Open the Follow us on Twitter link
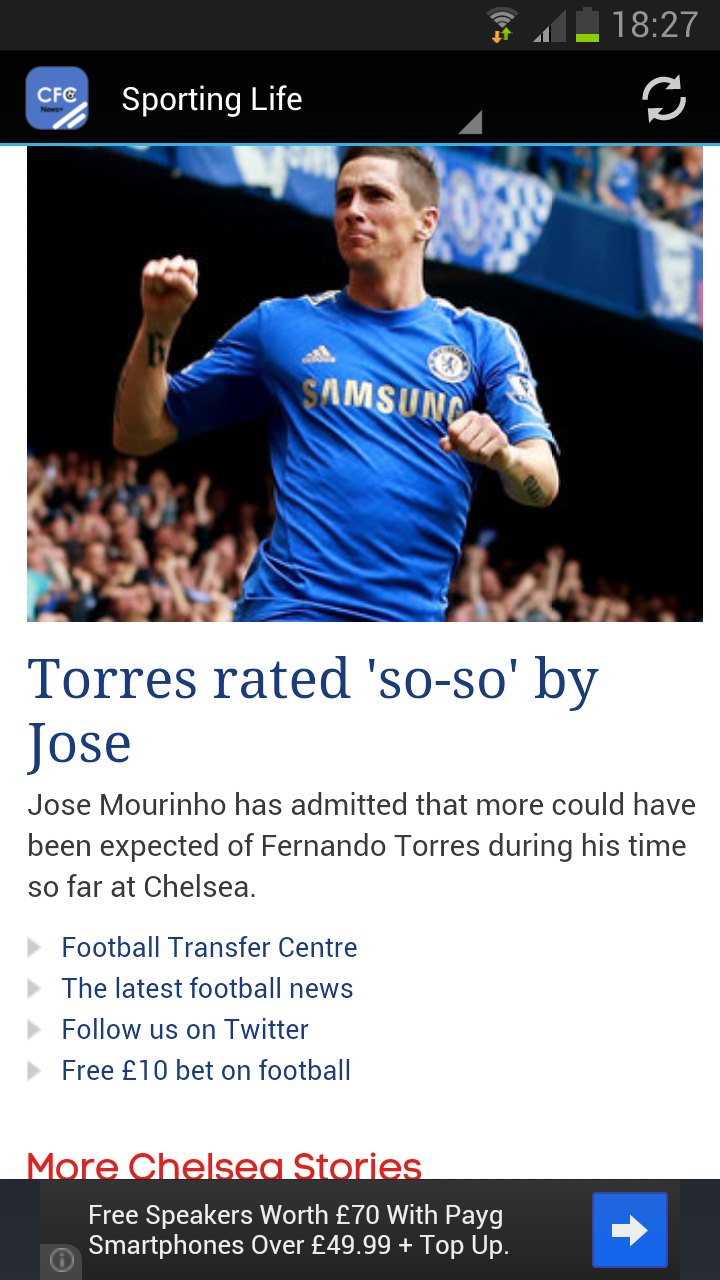The width and height of the screenshot is (720, 1280). tap(185, 1029)
